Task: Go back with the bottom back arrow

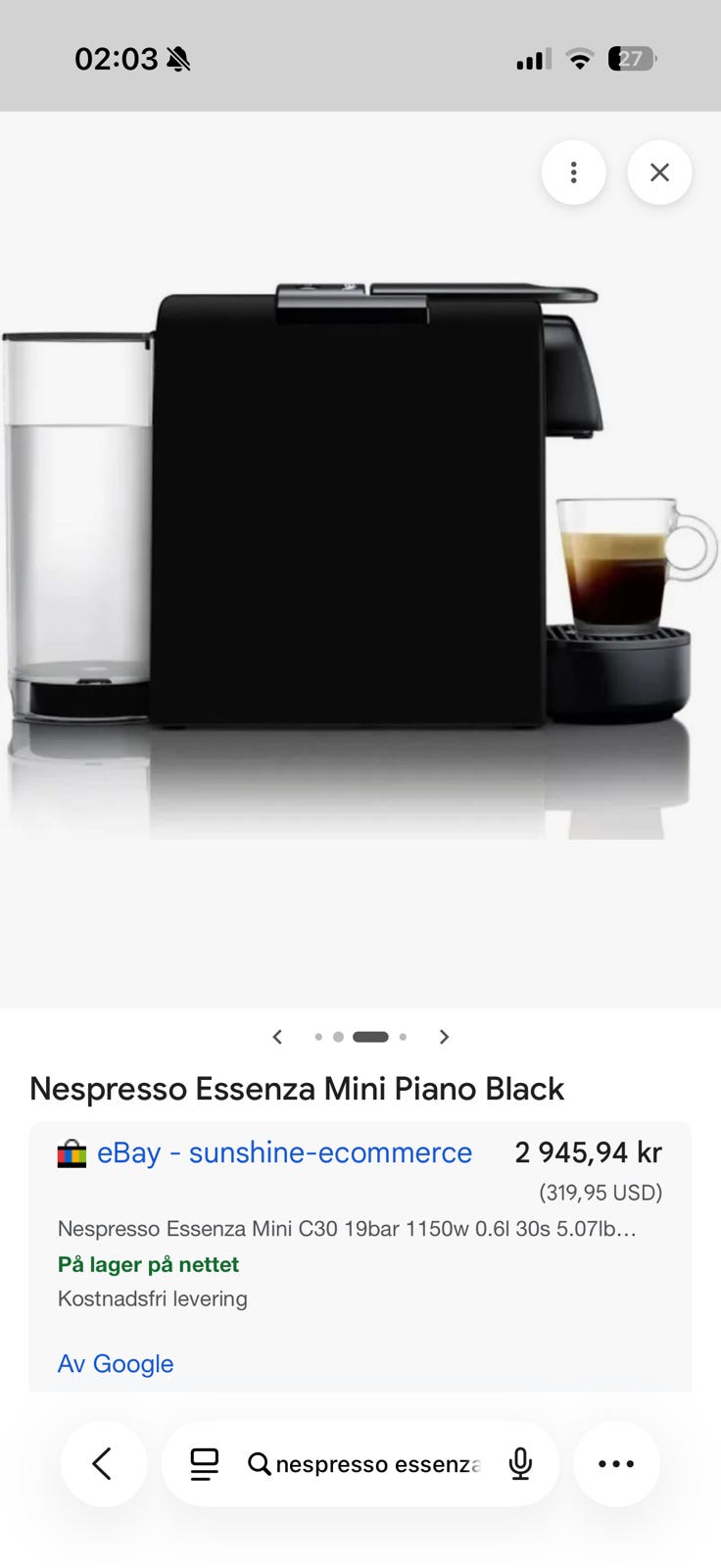Action: (x=104, y=1464)
